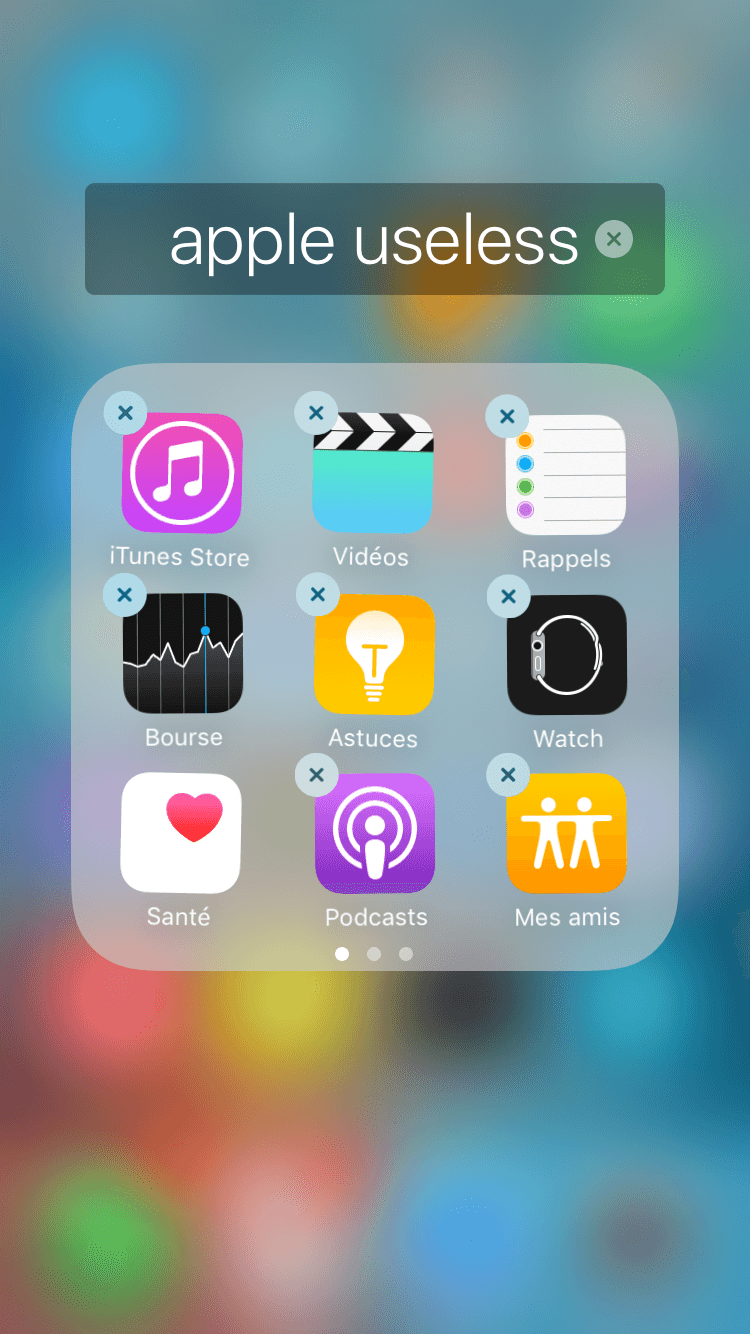
Task: Tap the Podcasts app icon
Action: coord(375,833)
